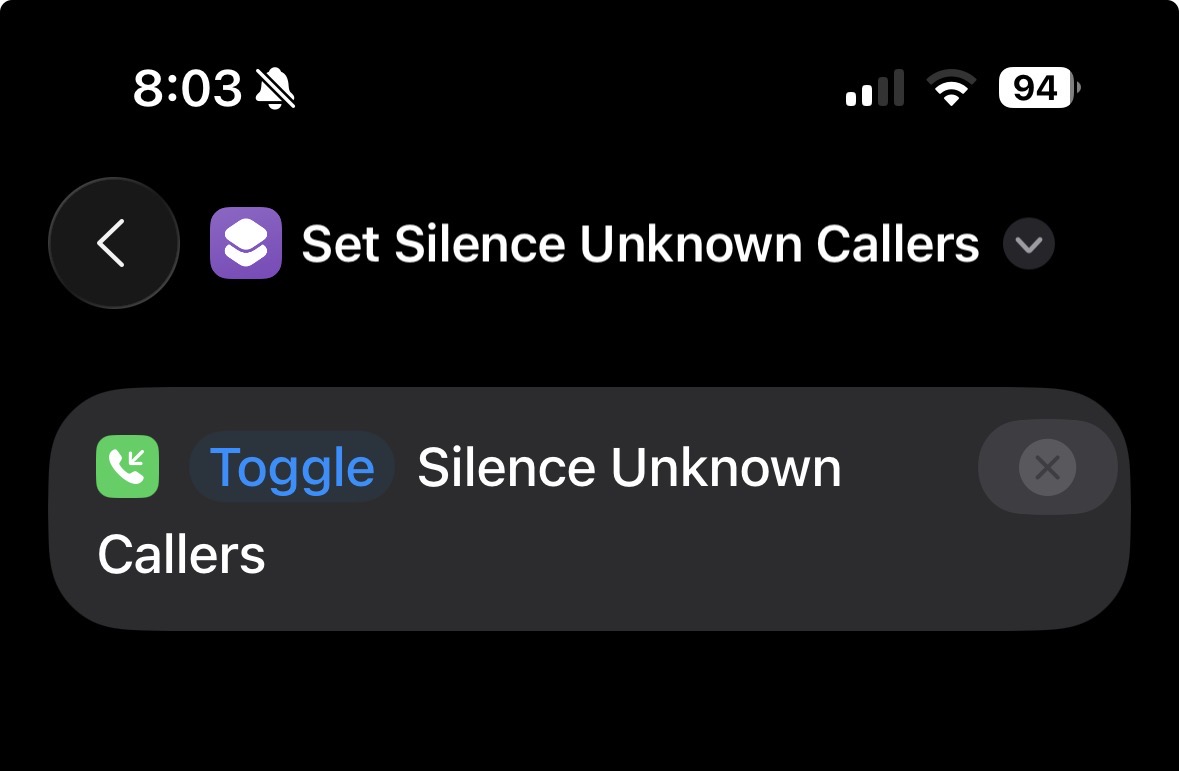Viewport: 1179px width, 771px height.
Task: Go back from the shortcut editor
Action: [113, 243]
